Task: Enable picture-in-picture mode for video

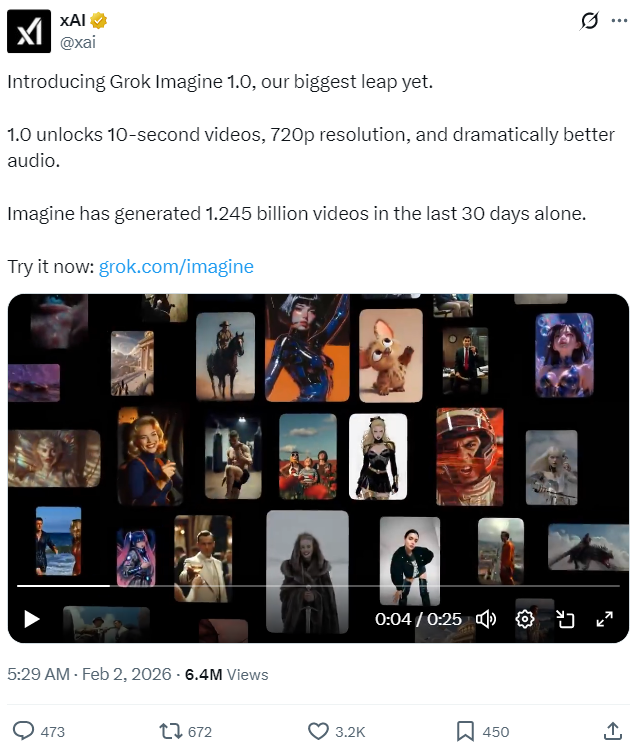Action: point(565,619)
